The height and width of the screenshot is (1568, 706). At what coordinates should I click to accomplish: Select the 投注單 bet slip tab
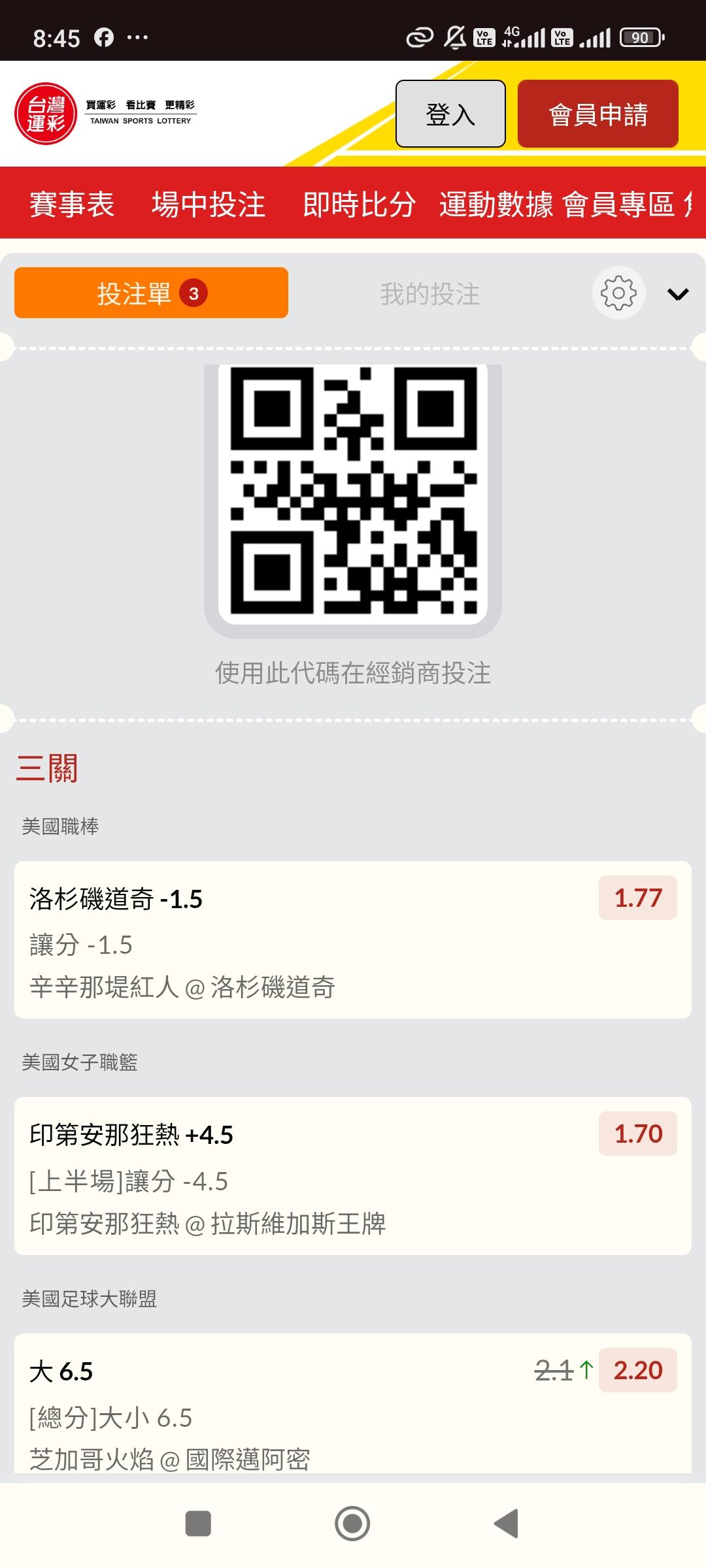point(151,293)
